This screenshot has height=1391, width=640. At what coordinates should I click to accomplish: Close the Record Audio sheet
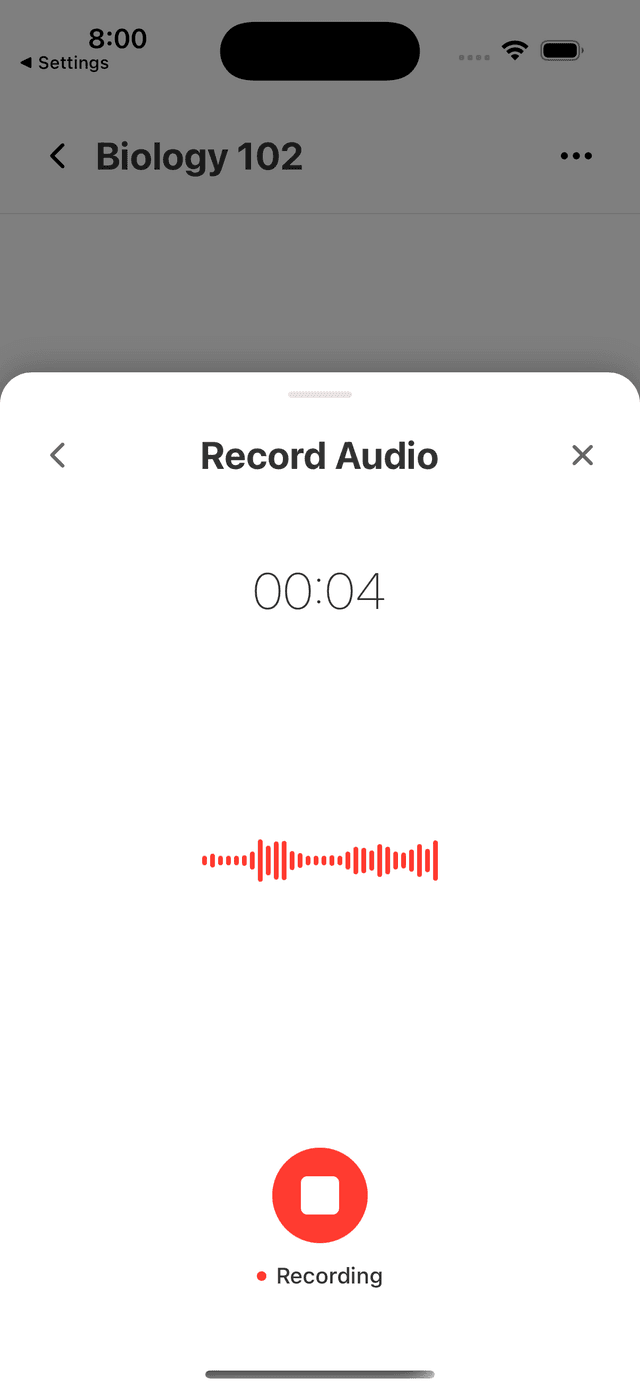(x=582, y=456)
